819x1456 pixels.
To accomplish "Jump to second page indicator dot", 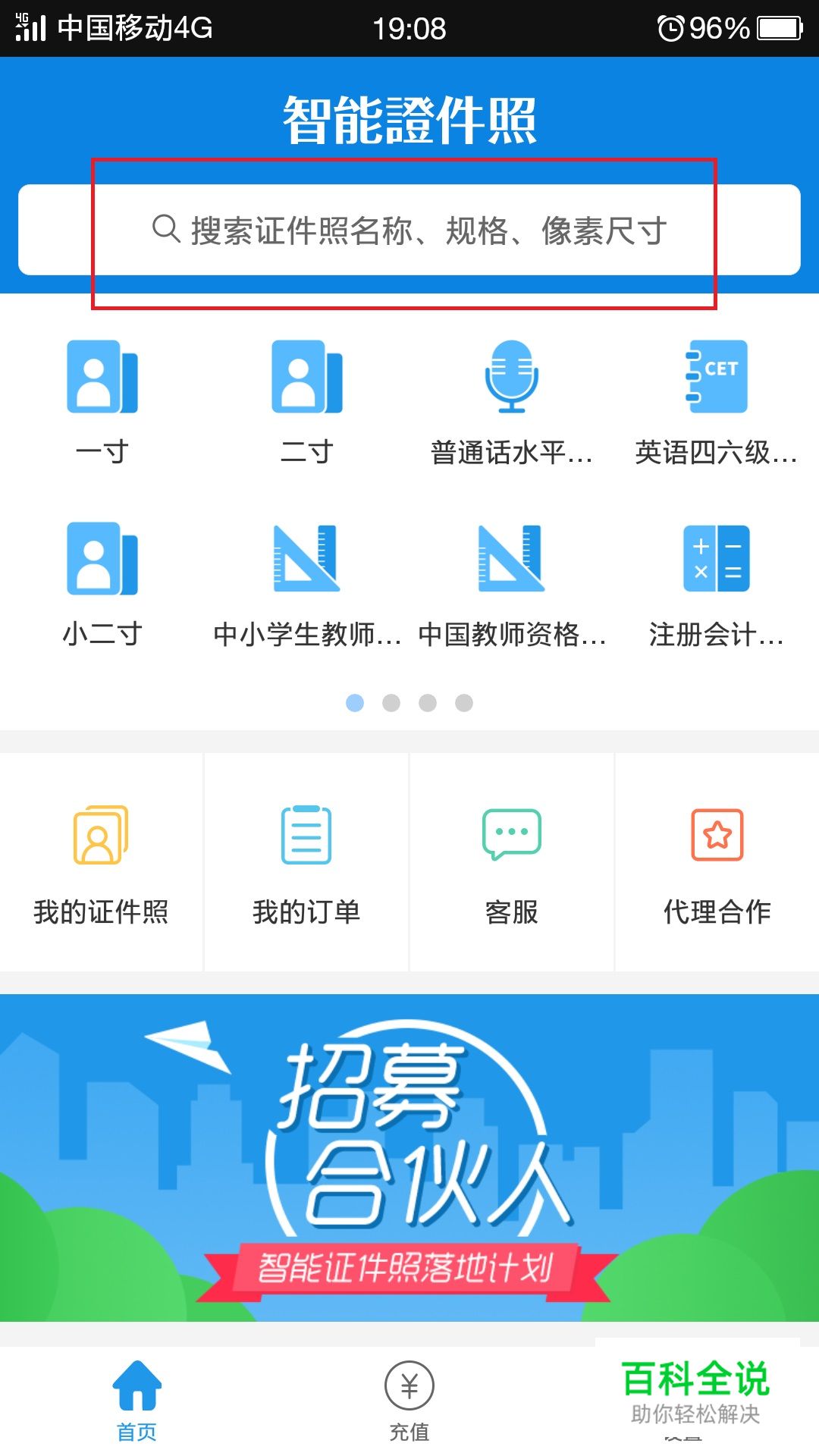I will point(391,703).
